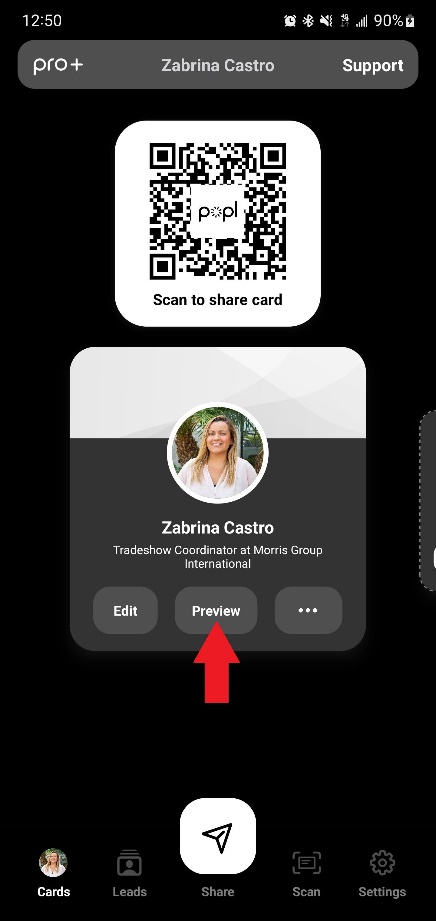
Task: Open the card's three-dot options
Action: tap(308, 610)
